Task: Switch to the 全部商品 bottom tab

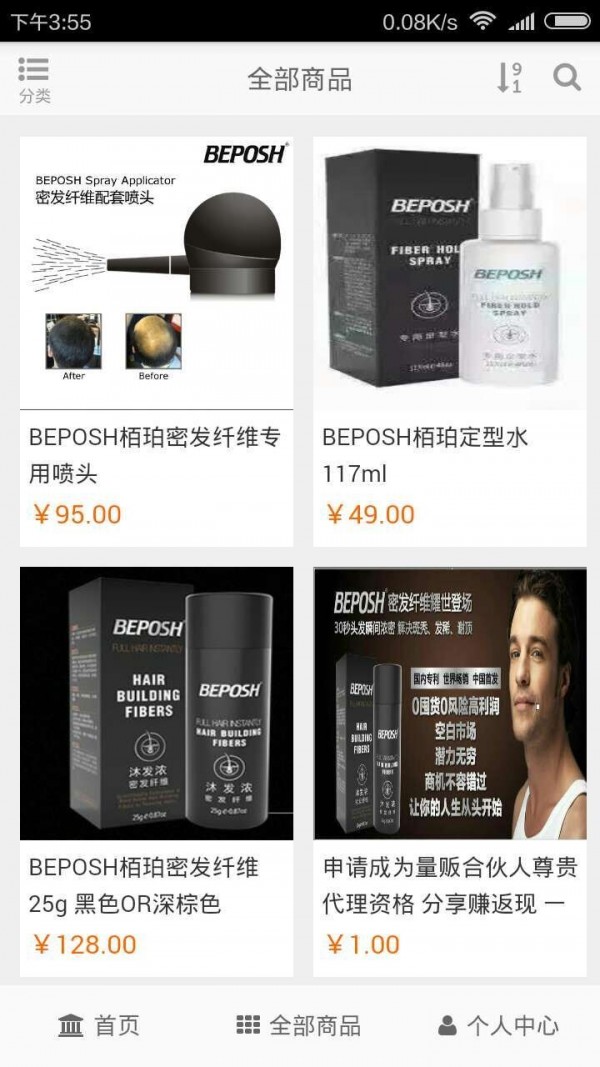Action: point(299,1025)
